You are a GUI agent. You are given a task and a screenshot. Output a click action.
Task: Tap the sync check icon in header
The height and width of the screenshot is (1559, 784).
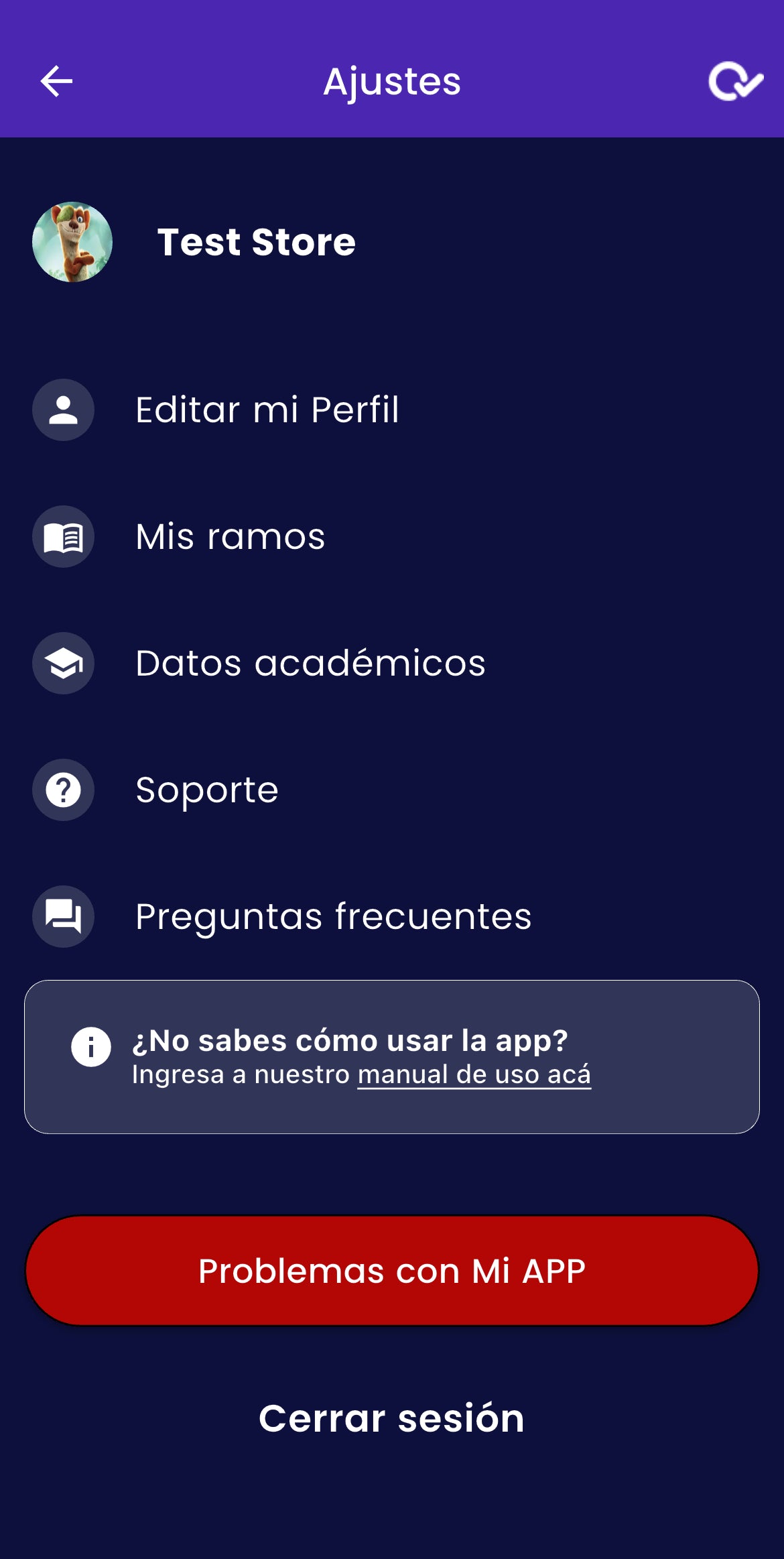(735, 82)
